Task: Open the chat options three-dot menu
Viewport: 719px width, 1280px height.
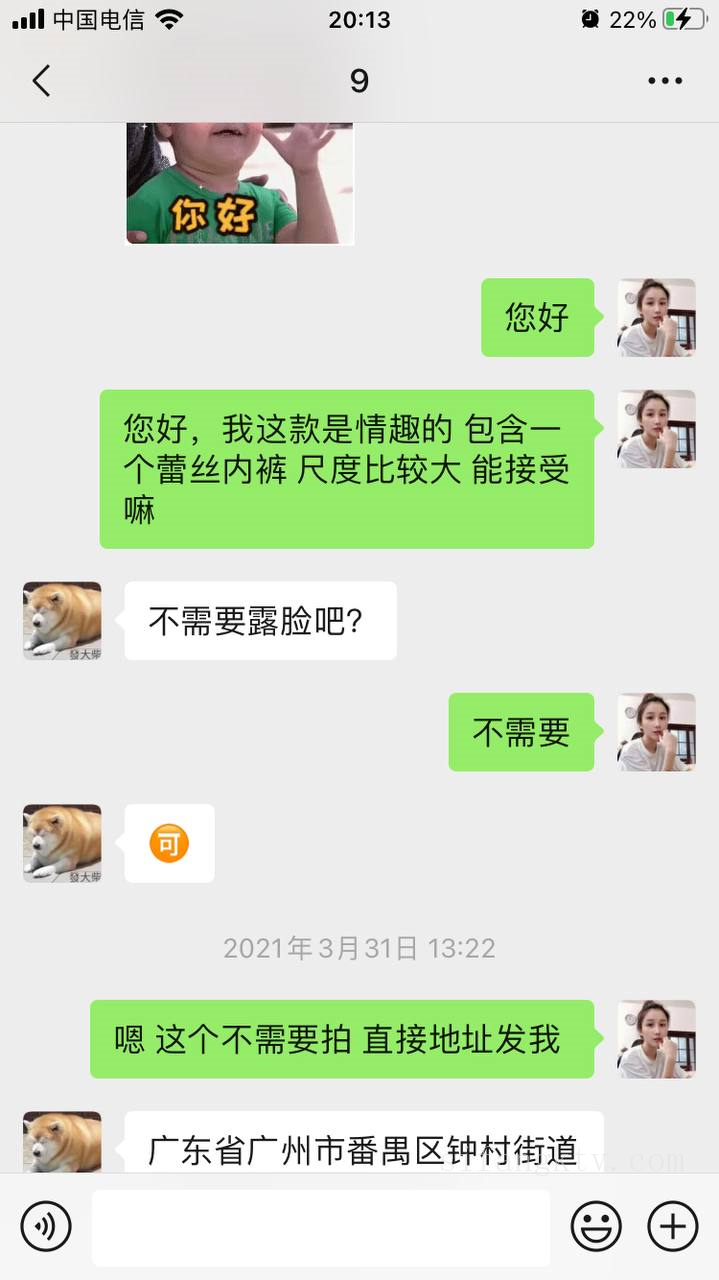Action: click(x=664, y=80)
